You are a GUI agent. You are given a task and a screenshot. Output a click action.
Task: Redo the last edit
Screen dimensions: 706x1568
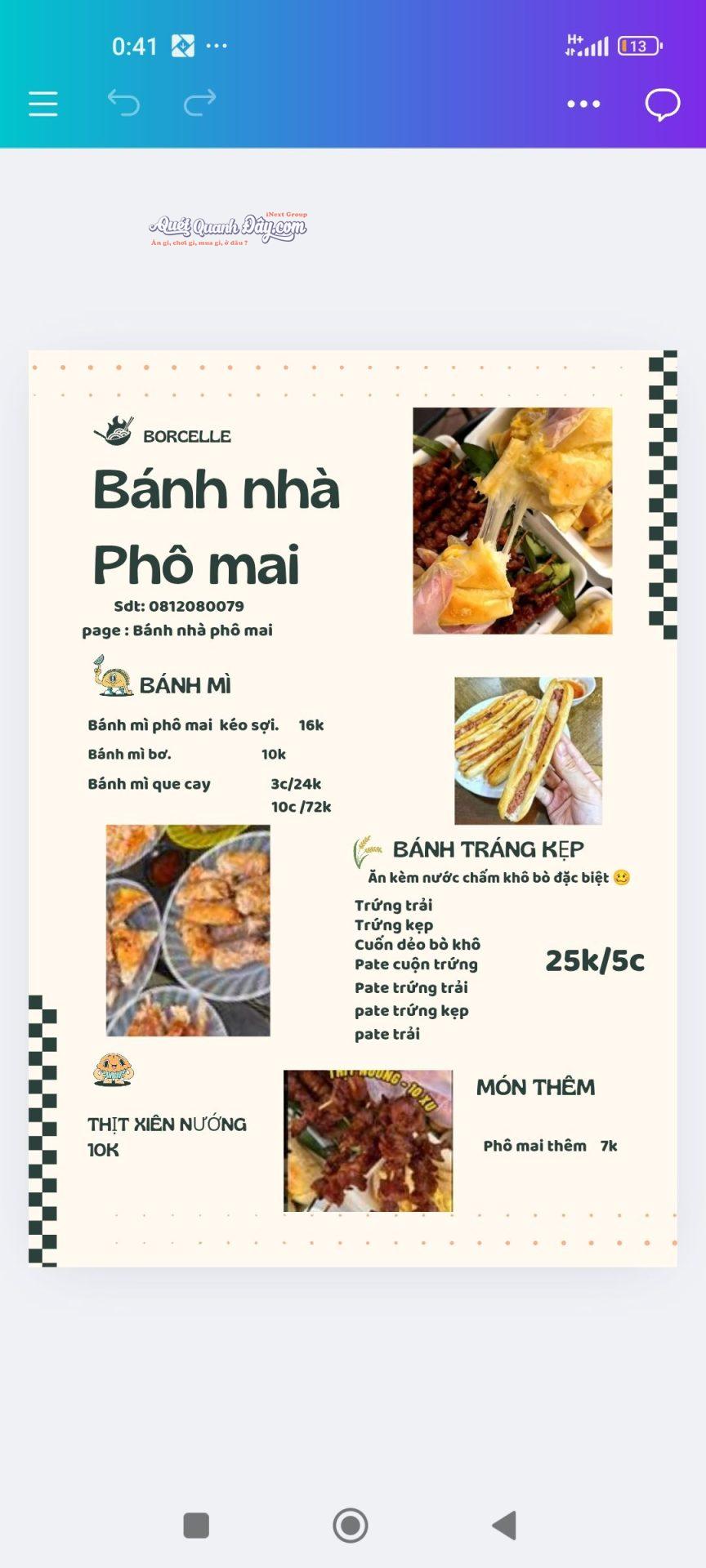coord(200,103)
